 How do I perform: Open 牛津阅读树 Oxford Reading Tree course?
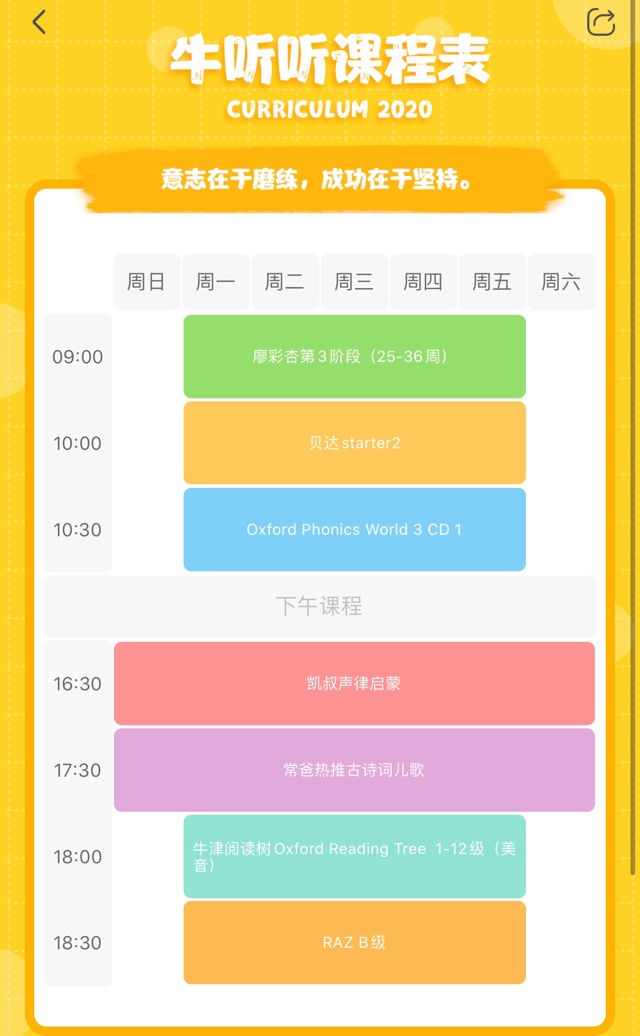point(354,856)
